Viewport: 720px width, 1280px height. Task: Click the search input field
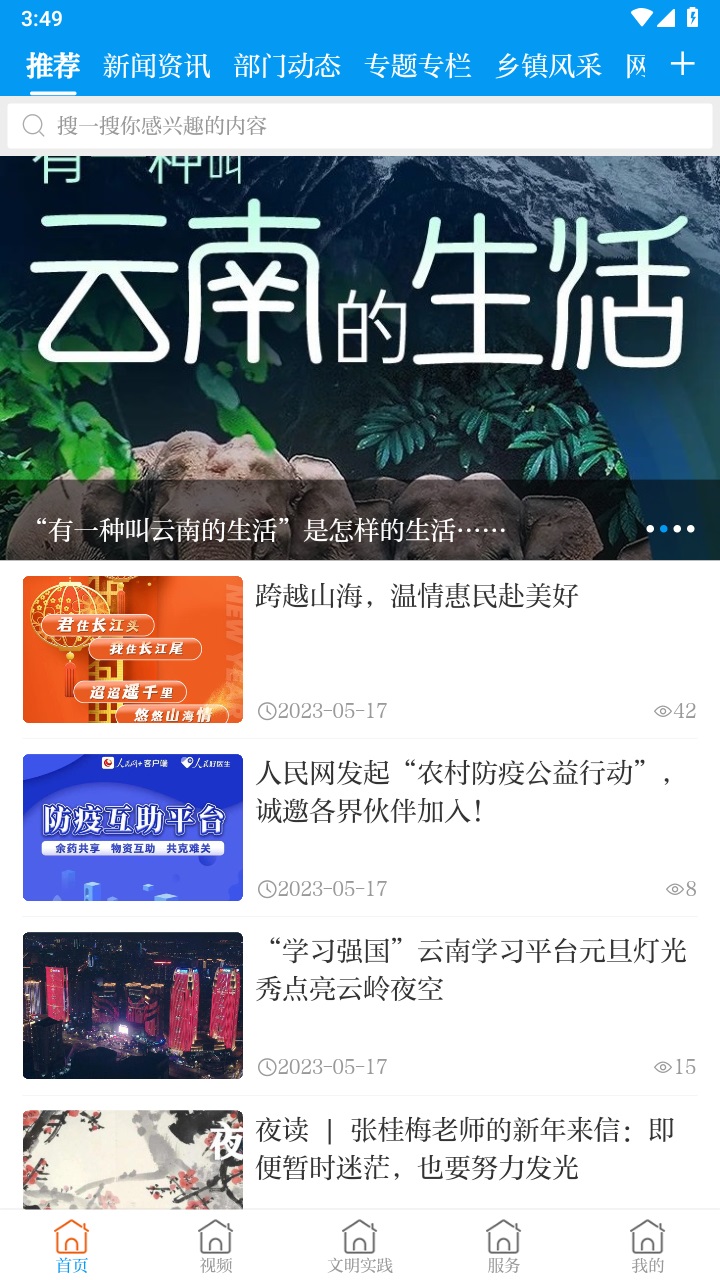click(x=300, y=126)
